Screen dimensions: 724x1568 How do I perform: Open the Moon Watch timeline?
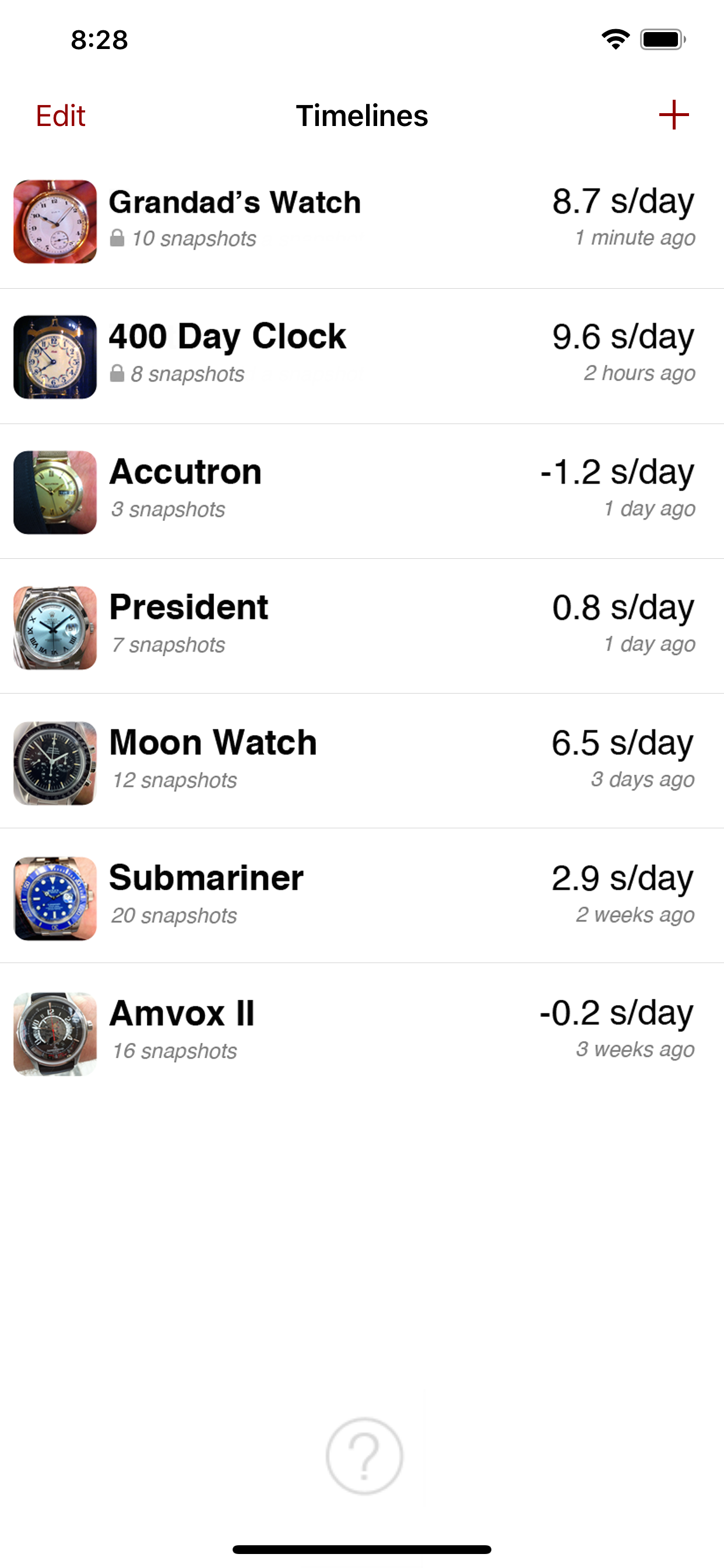coord(361,762)
